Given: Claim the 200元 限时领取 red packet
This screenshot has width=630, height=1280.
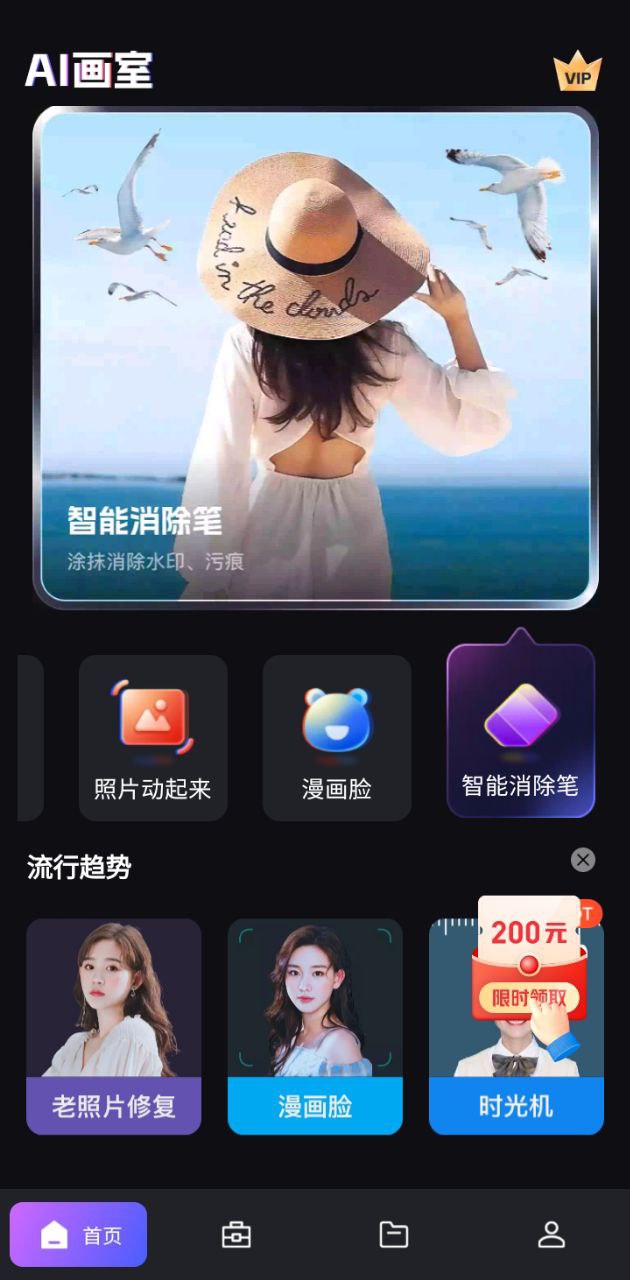Looking at the screenshot, I should (x=528, y=996).
